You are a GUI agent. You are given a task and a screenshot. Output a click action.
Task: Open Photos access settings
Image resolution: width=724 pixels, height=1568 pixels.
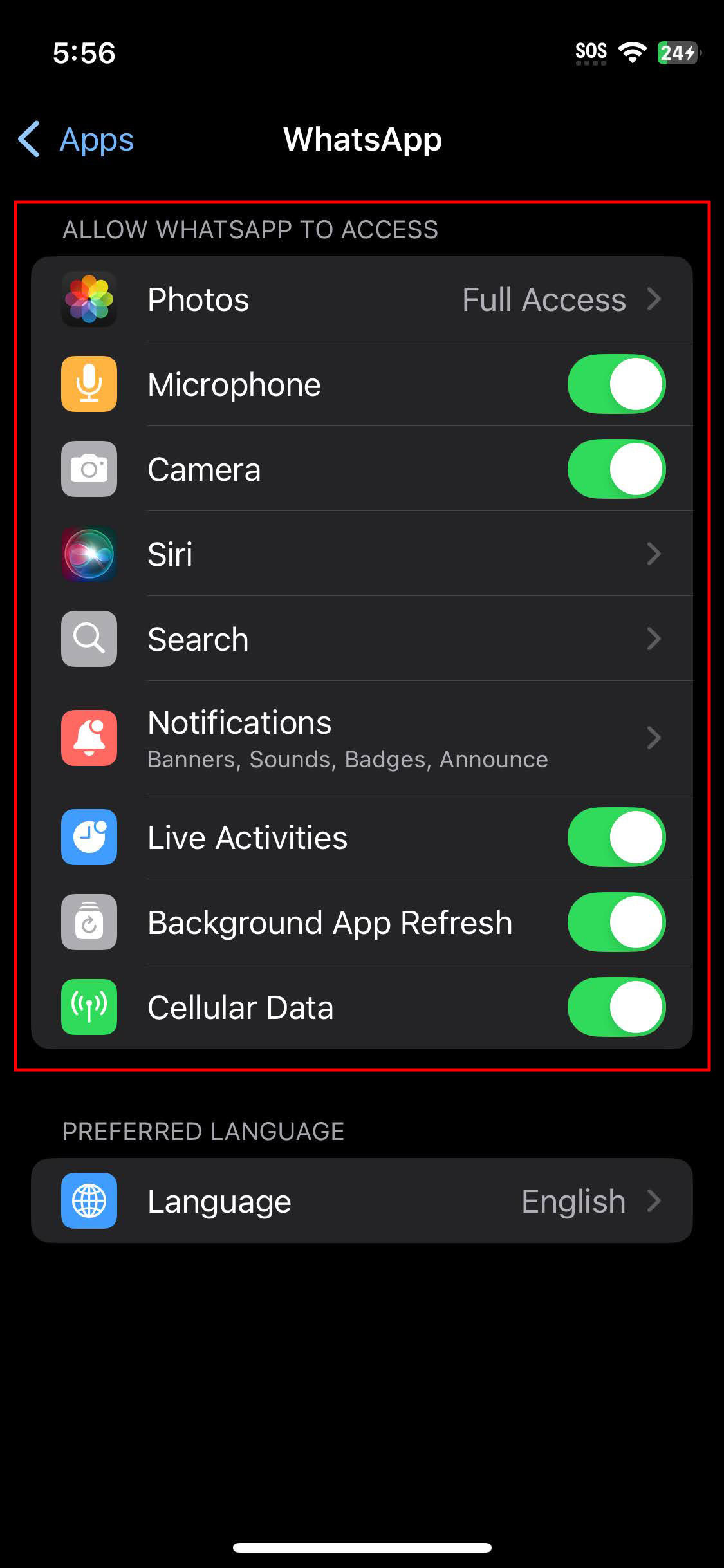point(362,299)
